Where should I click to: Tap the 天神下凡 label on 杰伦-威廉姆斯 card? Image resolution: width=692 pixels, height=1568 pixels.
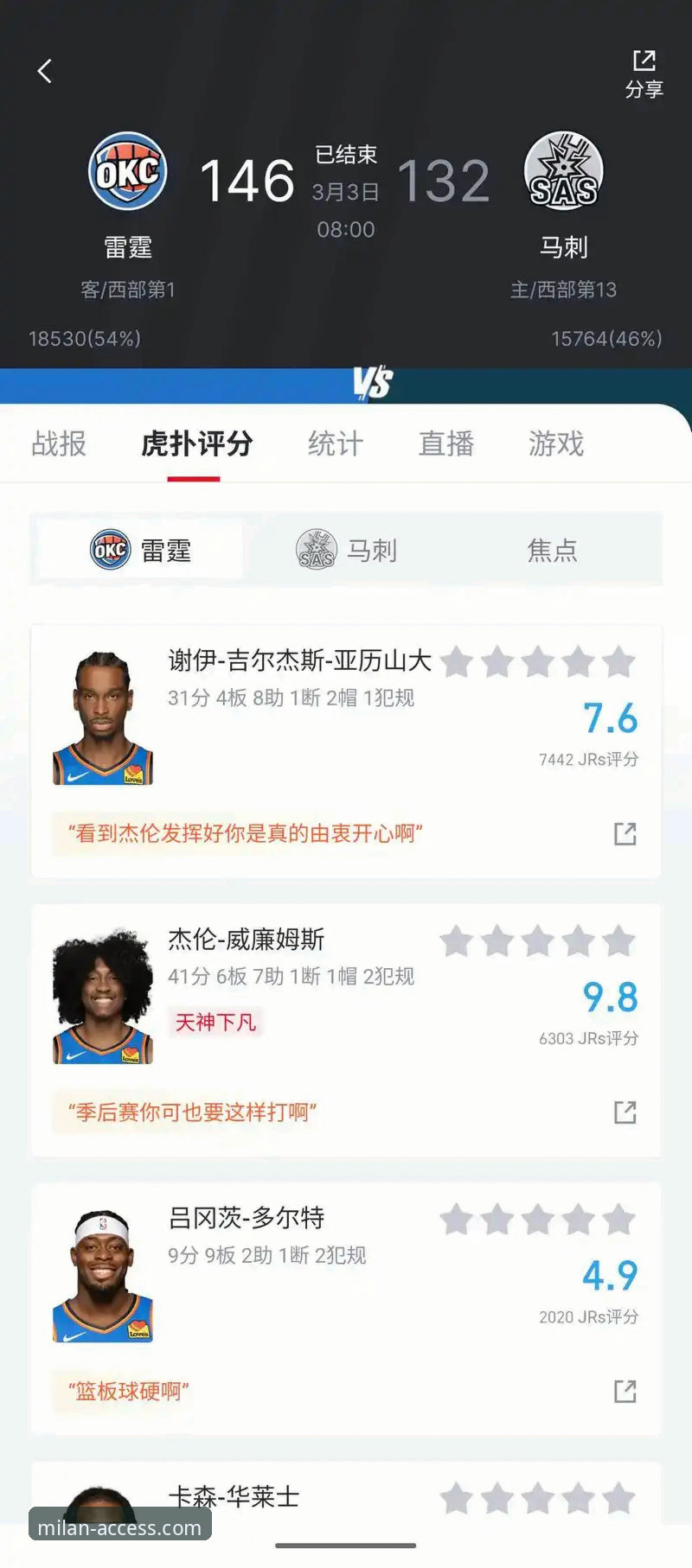pos(215,1022)
